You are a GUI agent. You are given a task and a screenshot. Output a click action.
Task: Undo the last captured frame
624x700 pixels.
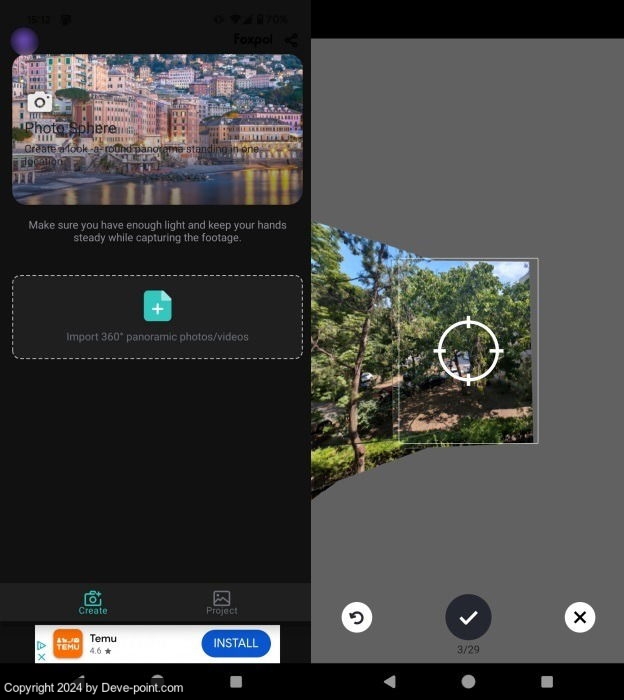357,617
